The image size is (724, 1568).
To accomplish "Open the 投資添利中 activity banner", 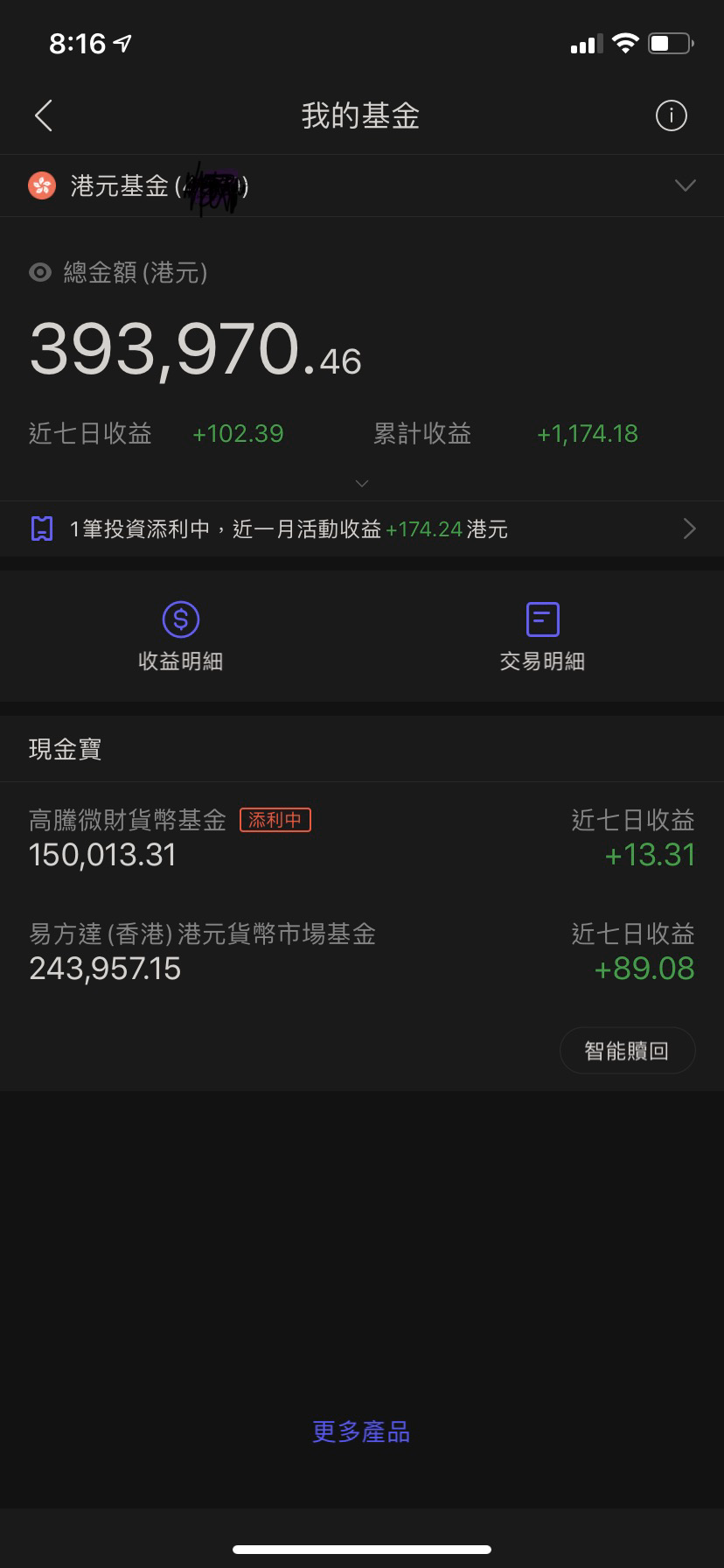I will (362, 528).
